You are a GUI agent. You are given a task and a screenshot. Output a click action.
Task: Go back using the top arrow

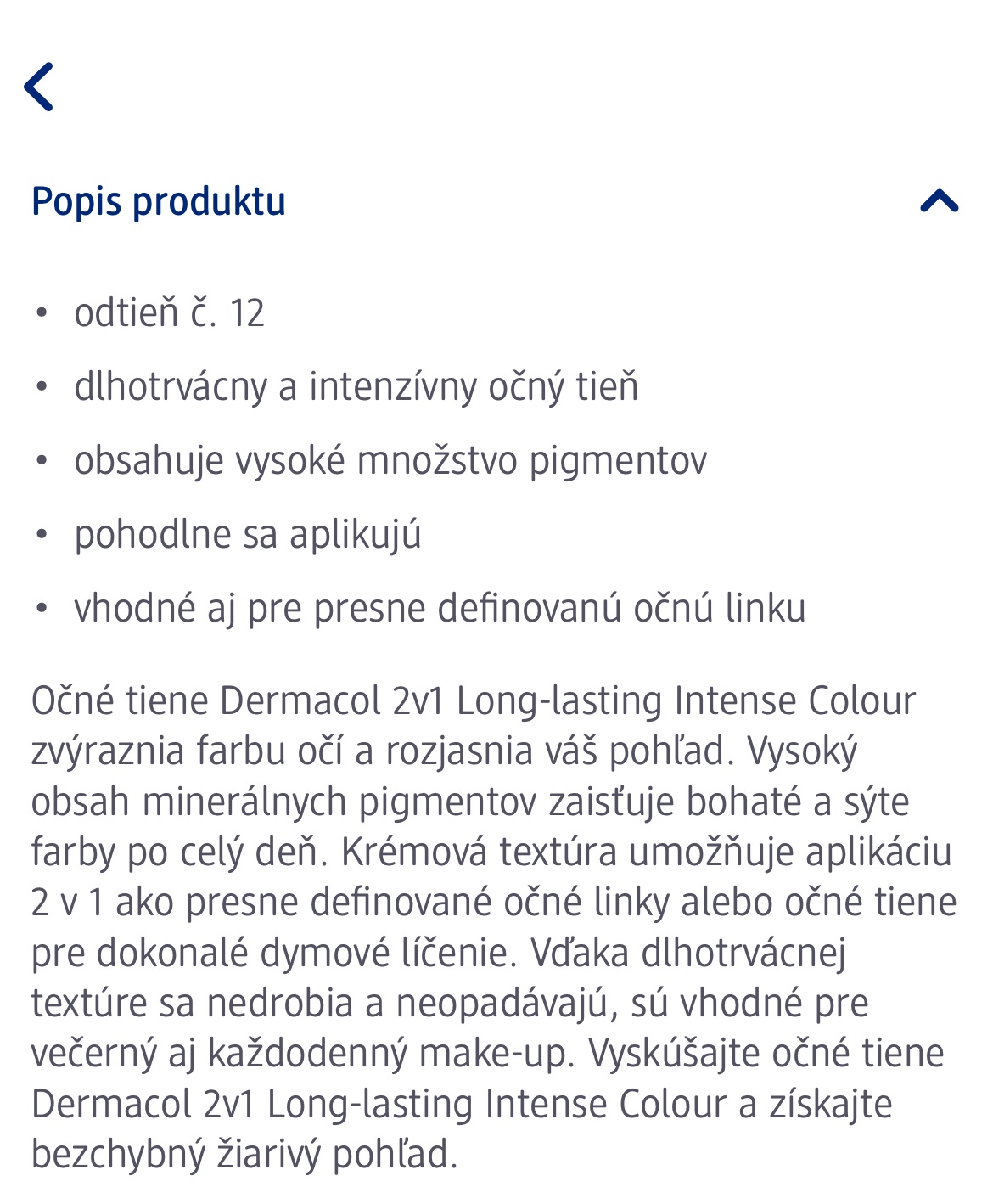[x=39, y=87]
